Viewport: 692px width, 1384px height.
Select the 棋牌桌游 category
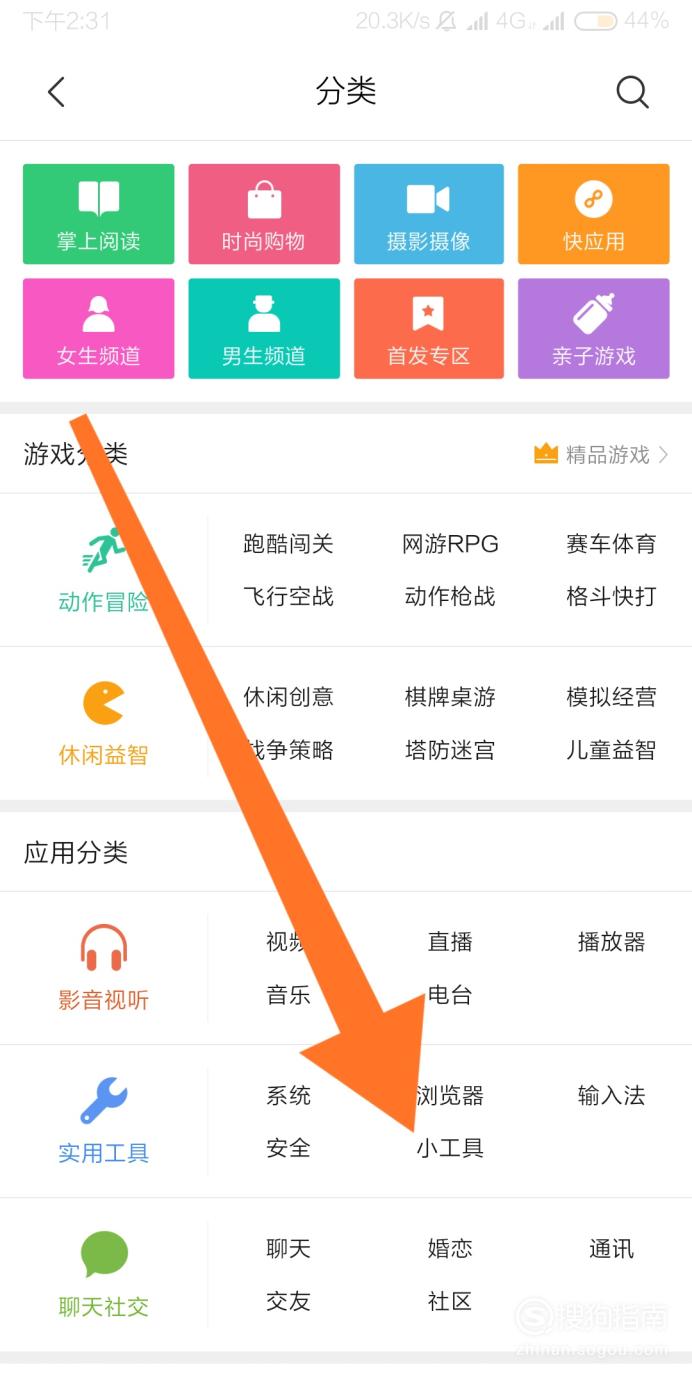point(450,697)
